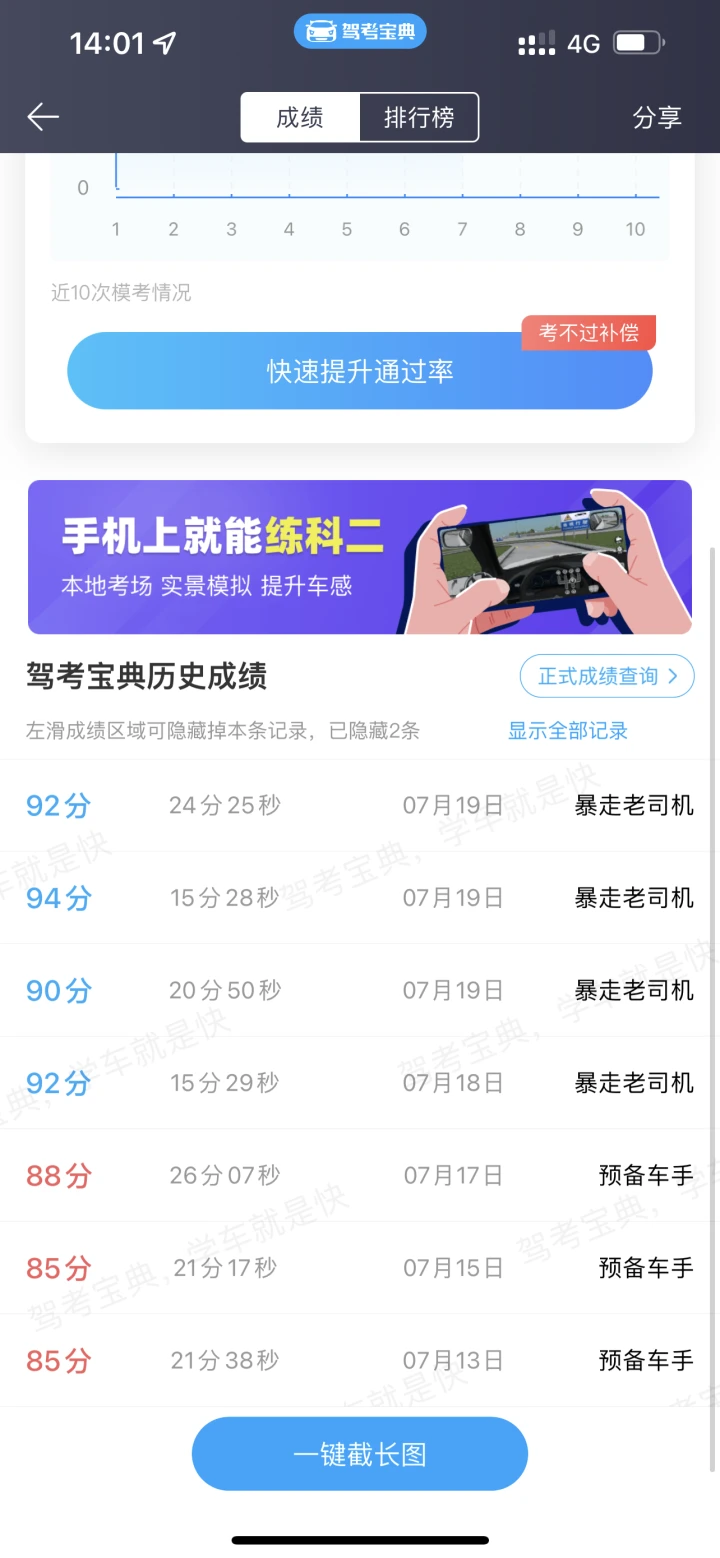Open the 92分 record from 07月18日
720x1558 pixels.
click(360, 1083)
